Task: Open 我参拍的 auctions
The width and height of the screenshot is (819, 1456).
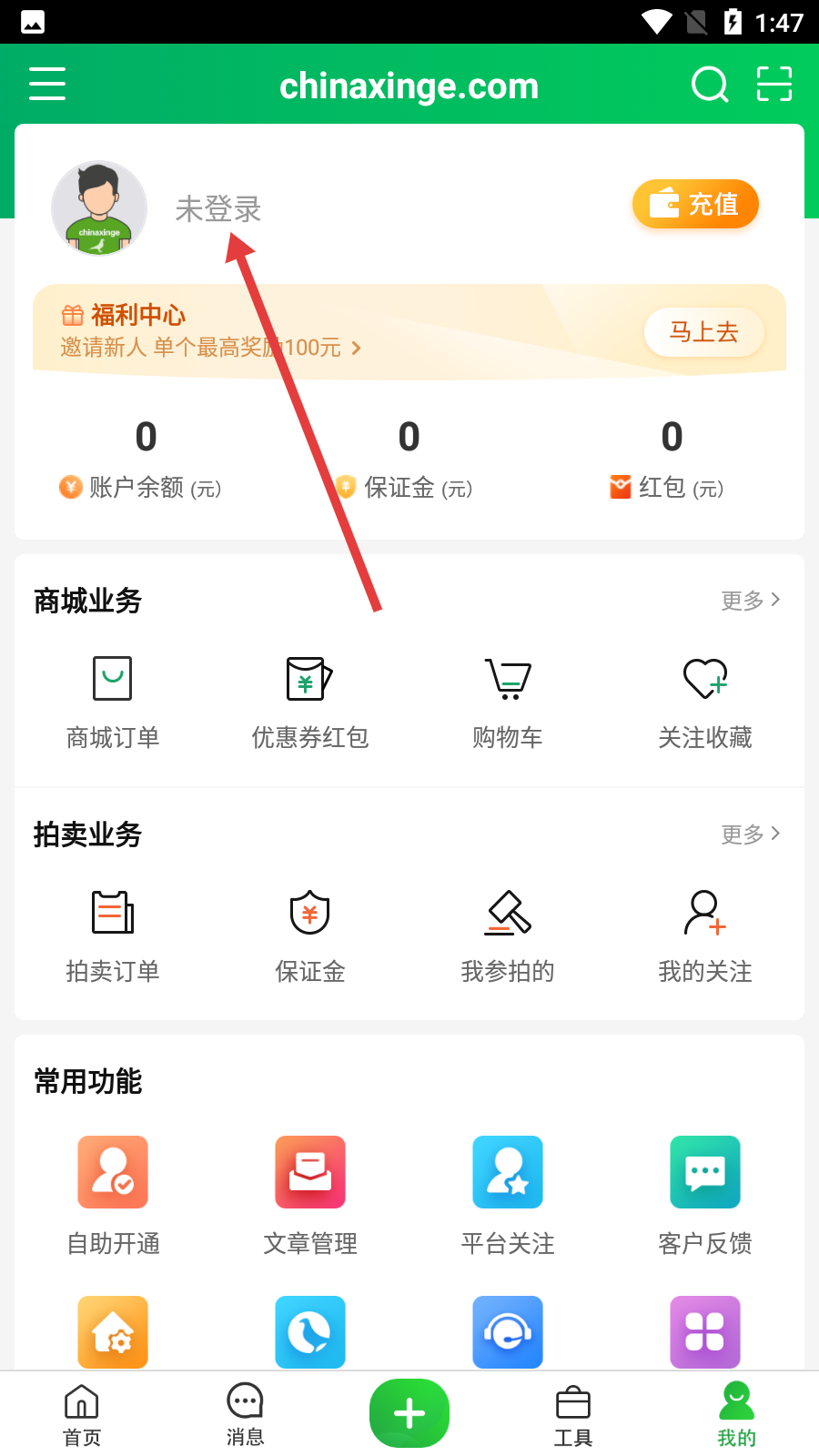Action: [x=508, y=933]
